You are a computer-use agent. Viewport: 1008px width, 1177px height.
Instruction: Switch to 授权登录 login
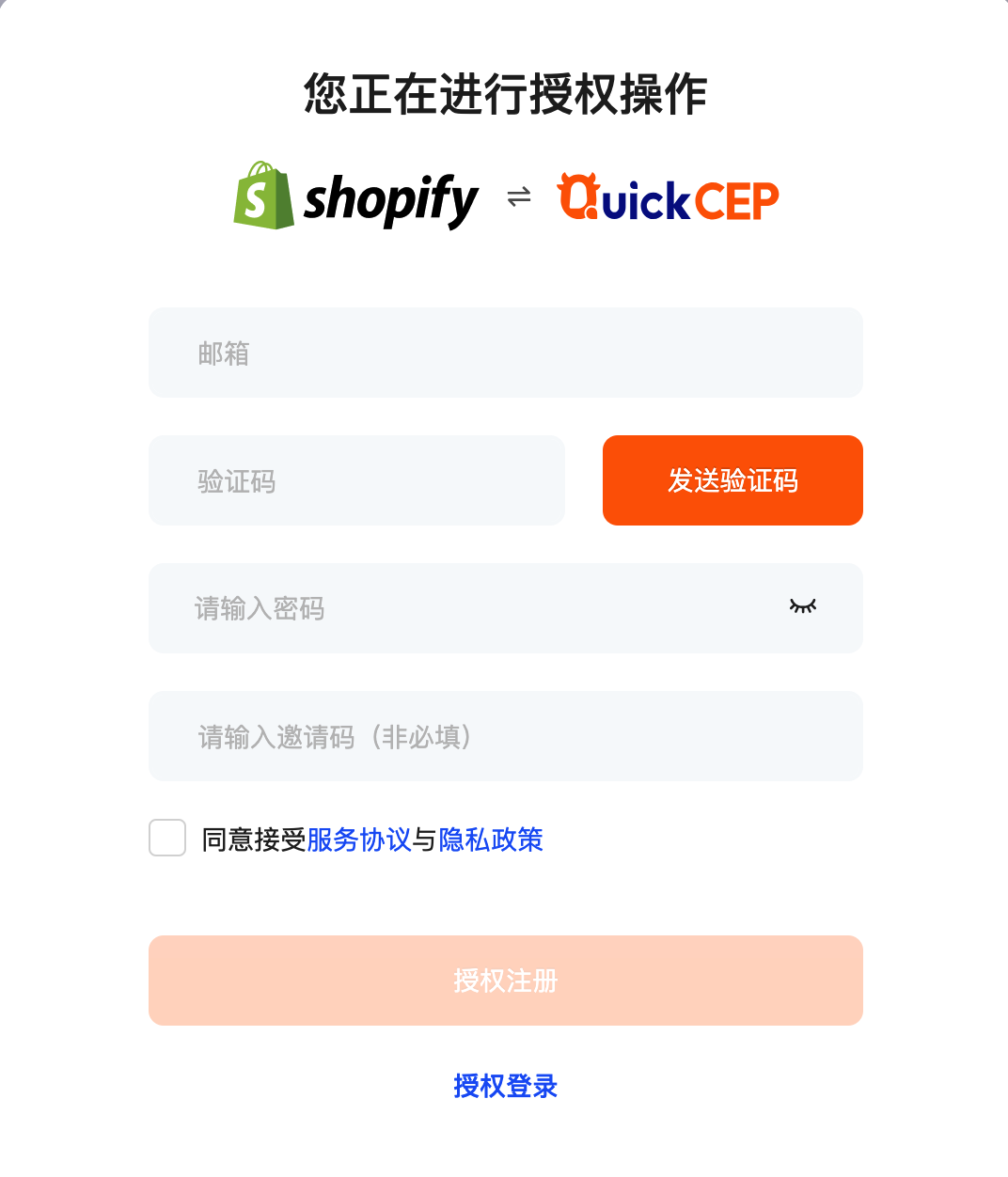pos(505,1086)
